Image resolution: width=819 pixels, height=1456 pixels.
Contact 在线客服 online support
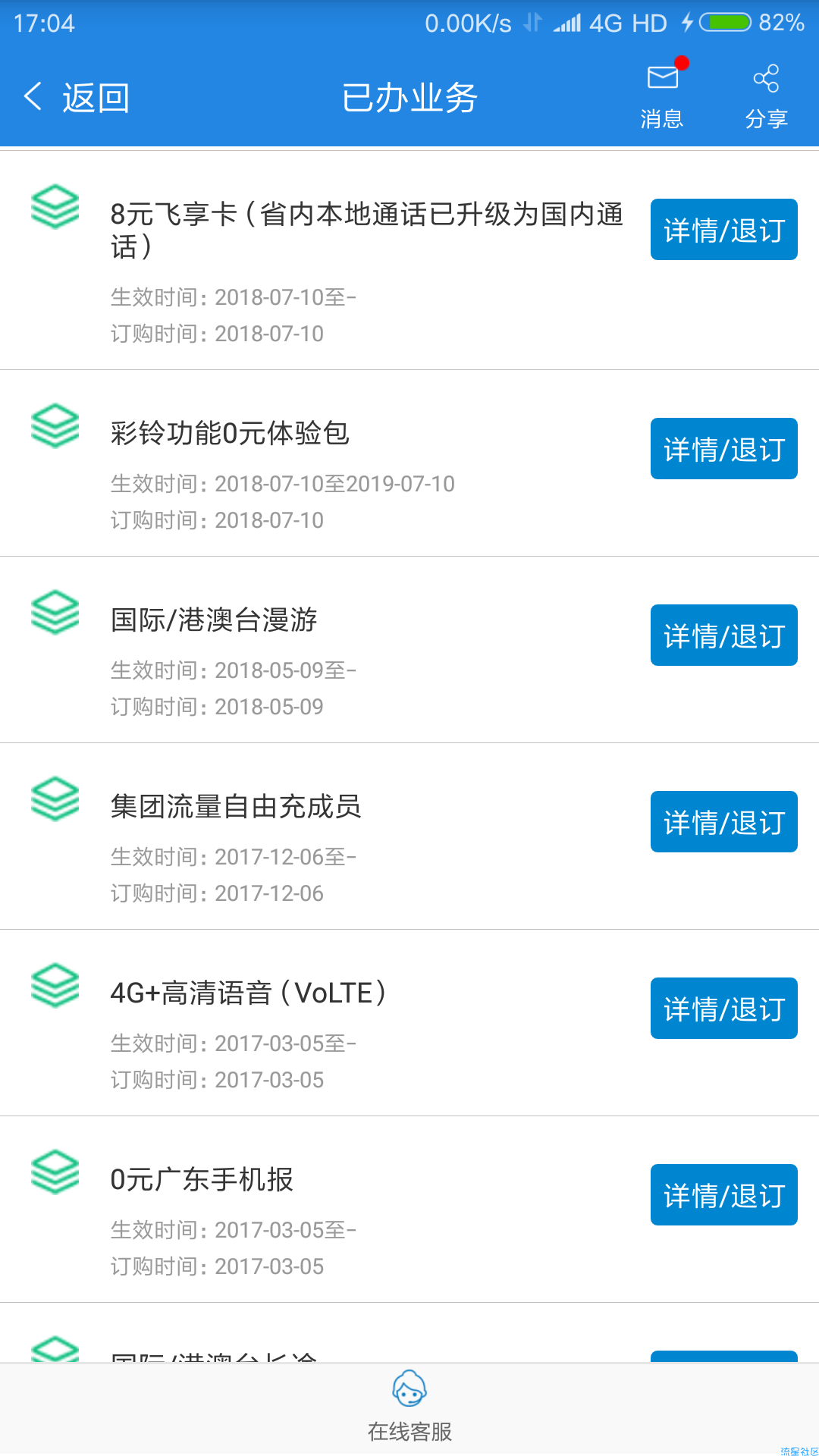[x=409, y=1407]
